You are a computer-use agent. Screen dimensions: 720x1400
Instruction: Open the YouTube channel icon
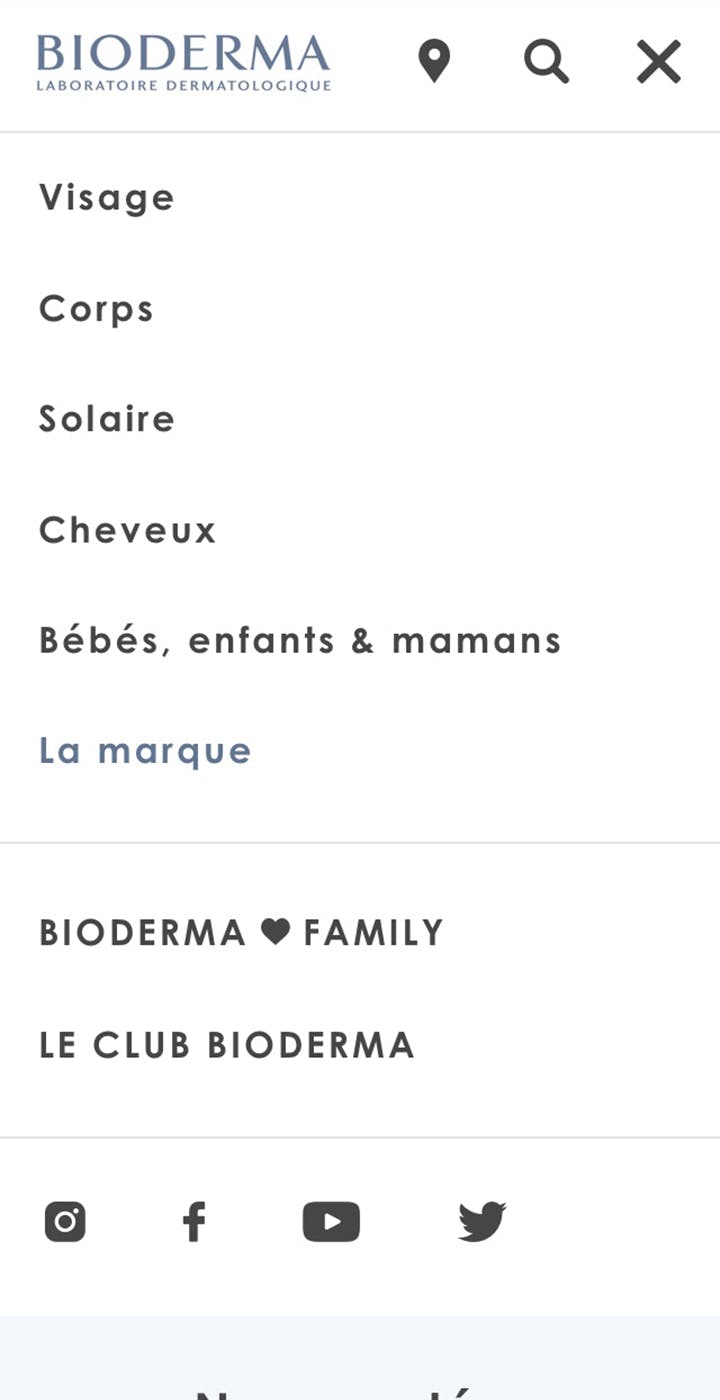click(331, 1220)
